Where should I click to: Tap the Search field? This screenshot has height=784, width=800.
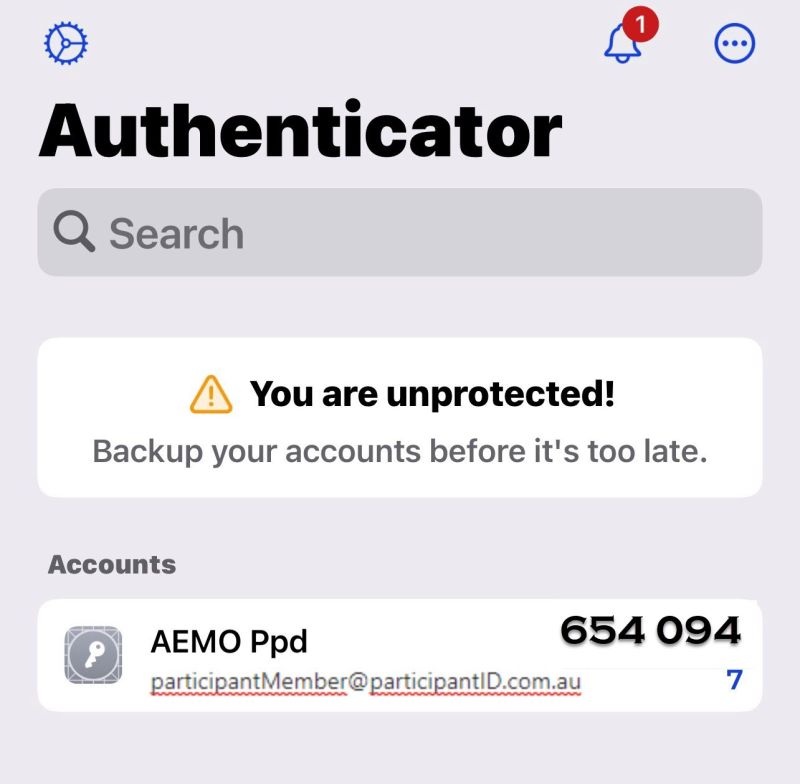[x=400, y=233]
